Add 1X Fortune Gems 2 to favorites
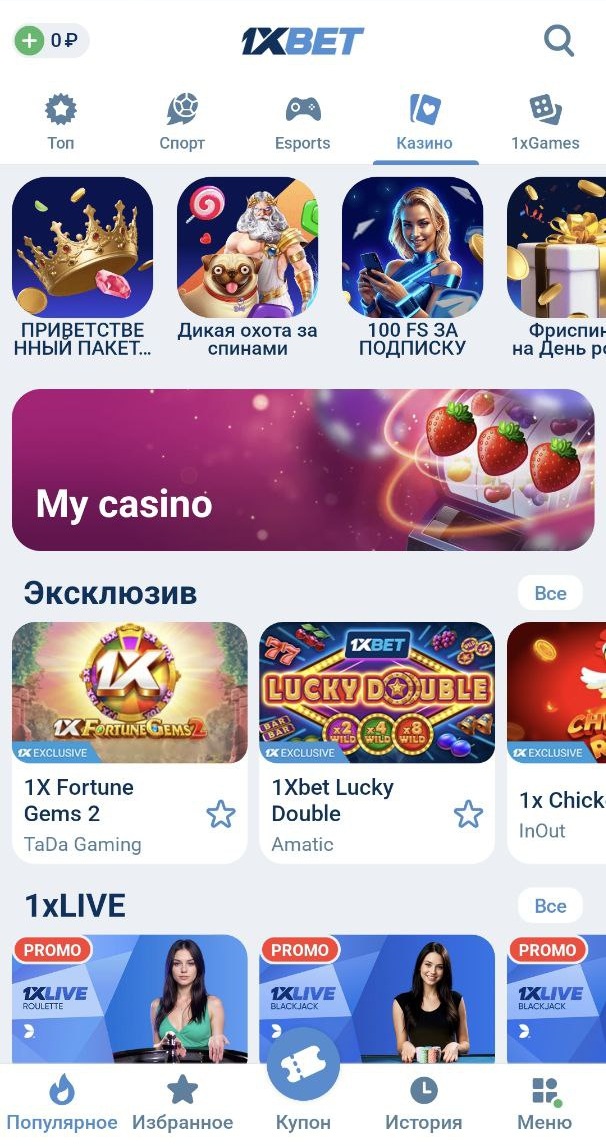The image size is (606, 1146). point(220,814)
